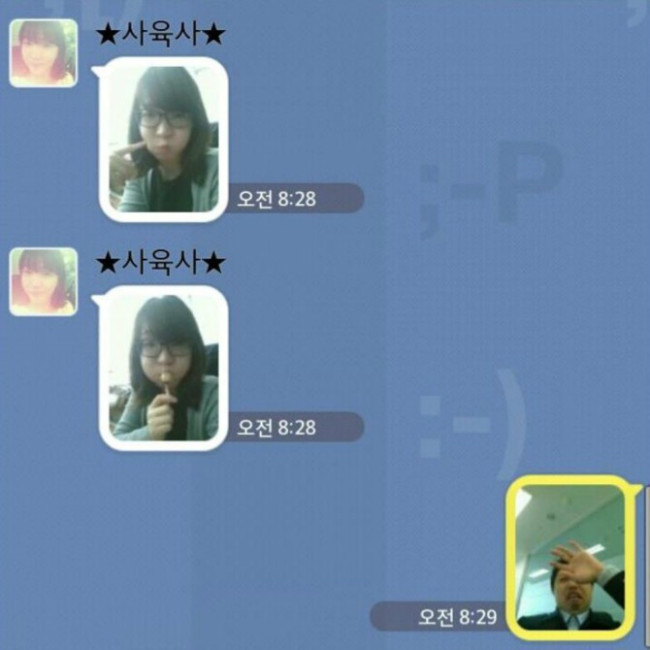View ★사육사★'s profile picture beside the lollipop photo
The height and width of the screenshot is (650, 650).
[x=43, y=282]
